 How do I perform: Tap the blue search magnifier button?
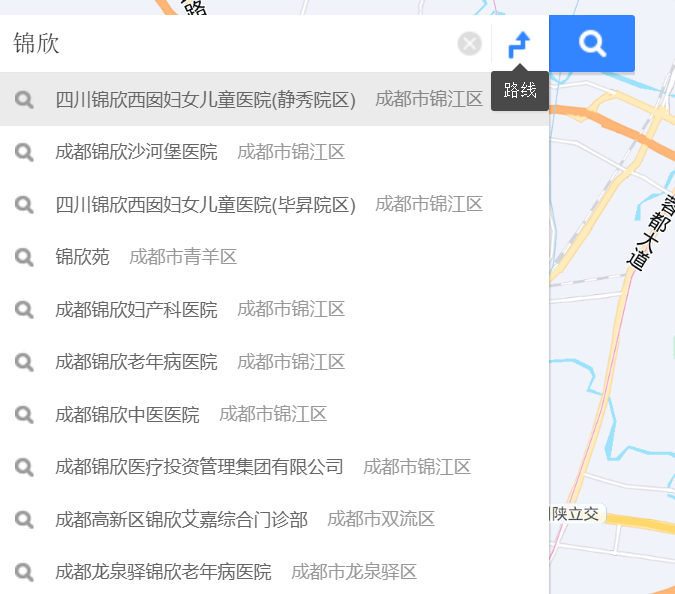click(x=592, y=44)
